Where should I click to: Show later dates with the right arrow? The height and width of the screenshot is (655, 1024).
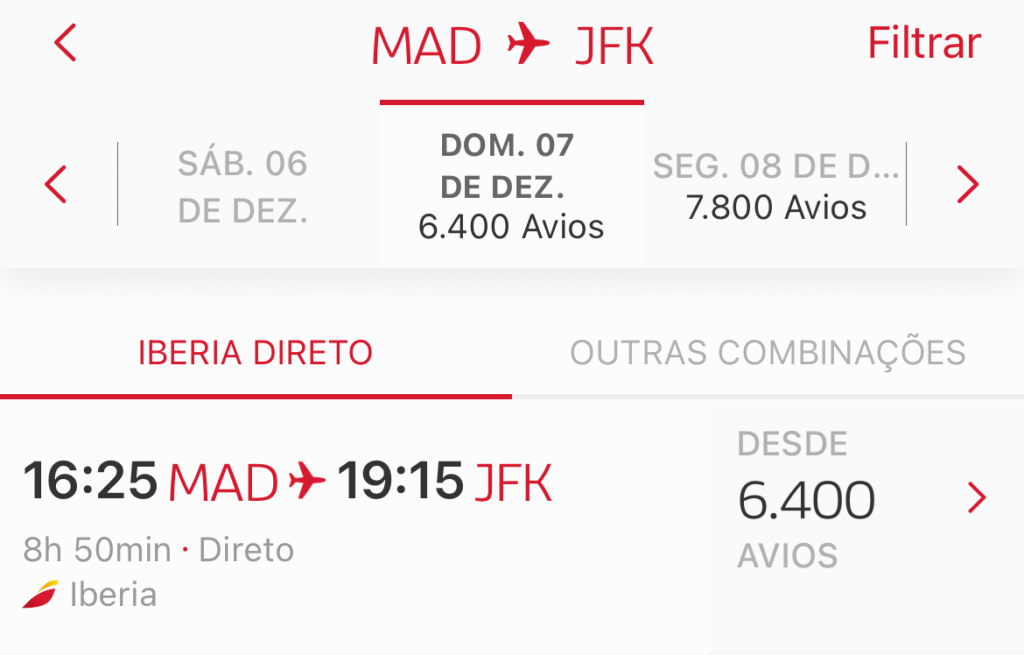pos(967,185)
